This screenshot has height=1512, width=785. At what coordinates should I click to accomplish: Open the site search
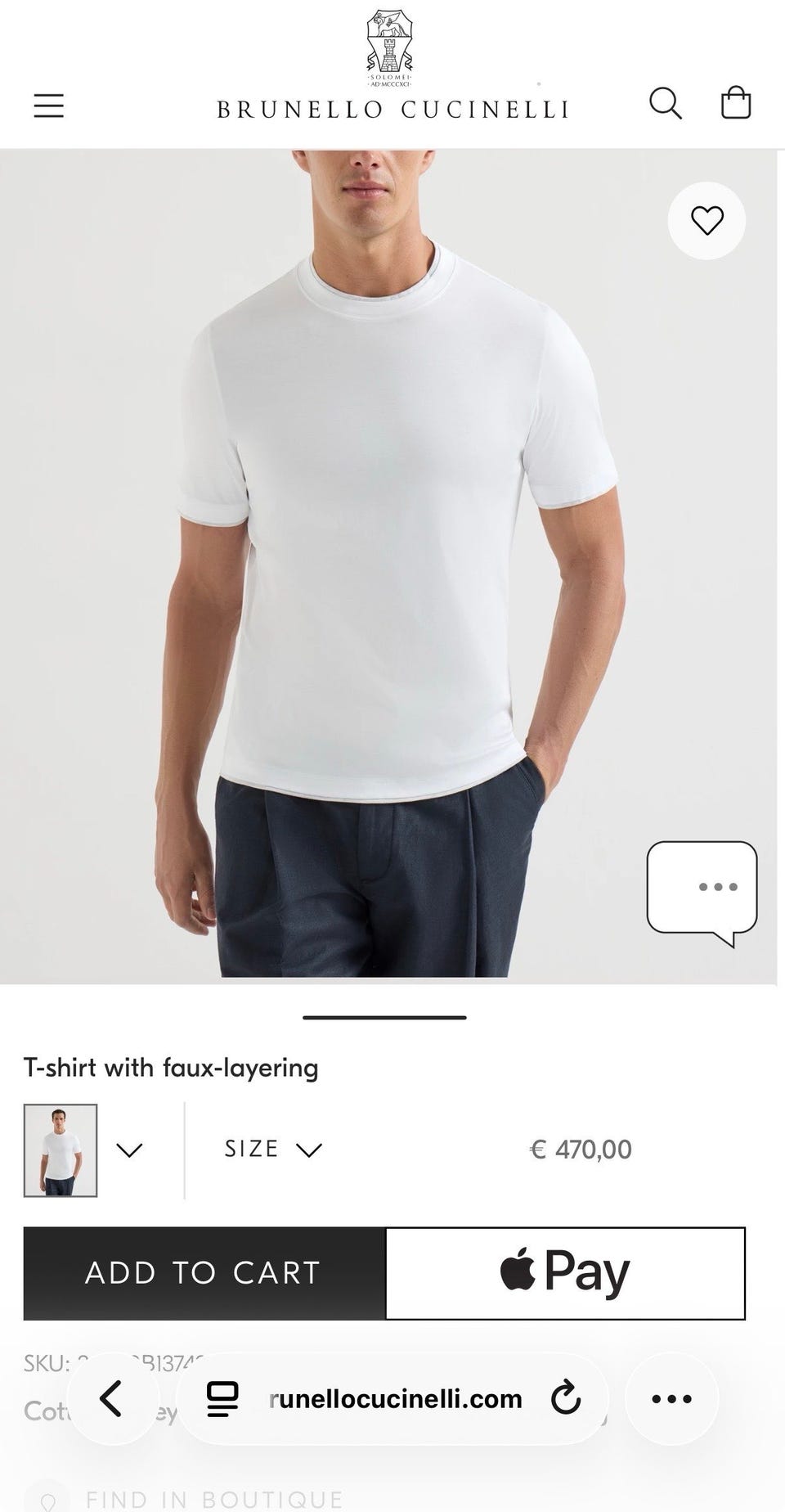(665, 104)
